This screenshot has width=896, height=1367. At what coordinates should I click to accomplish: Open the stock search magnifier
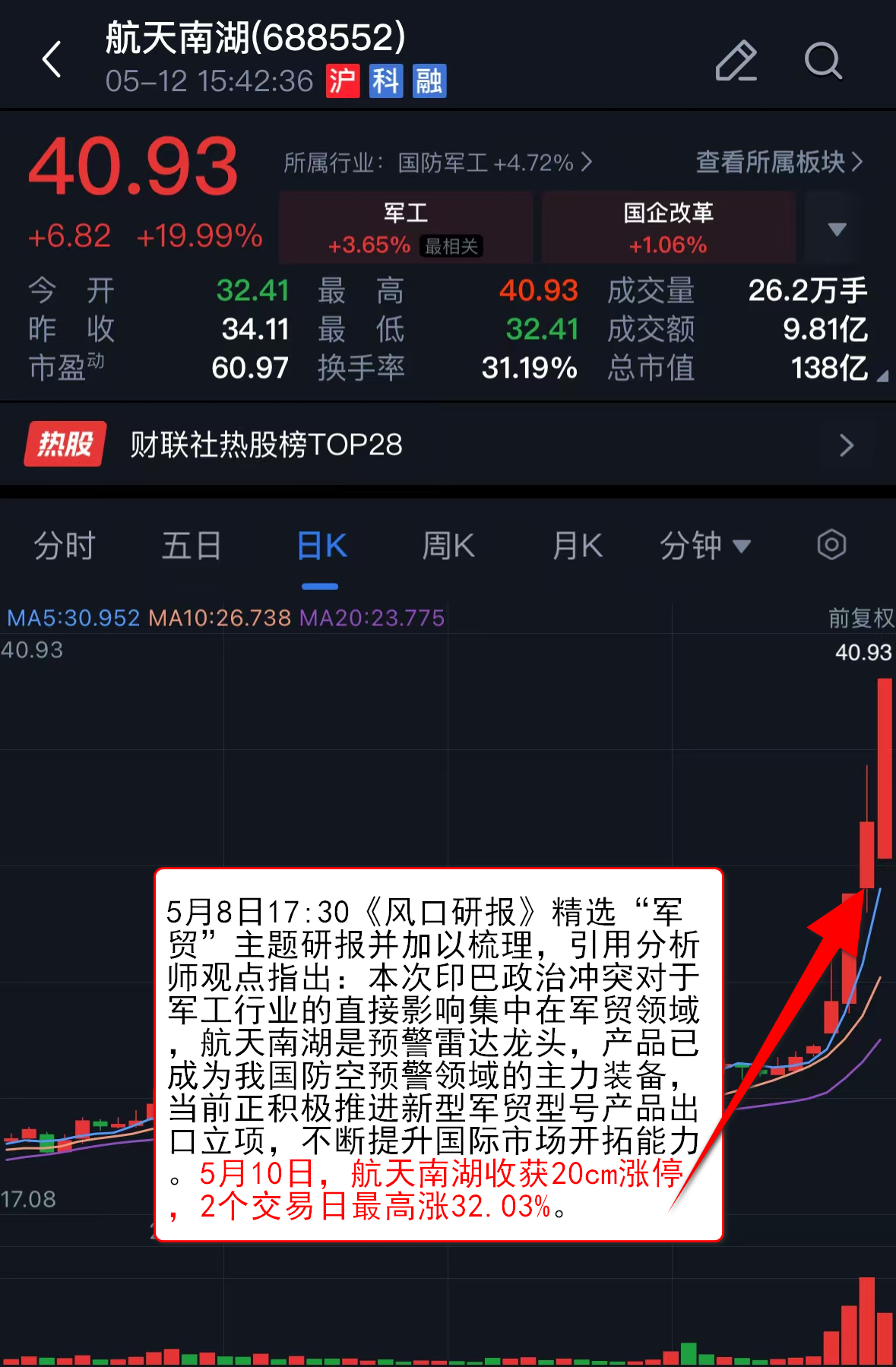tap(823, 61)
